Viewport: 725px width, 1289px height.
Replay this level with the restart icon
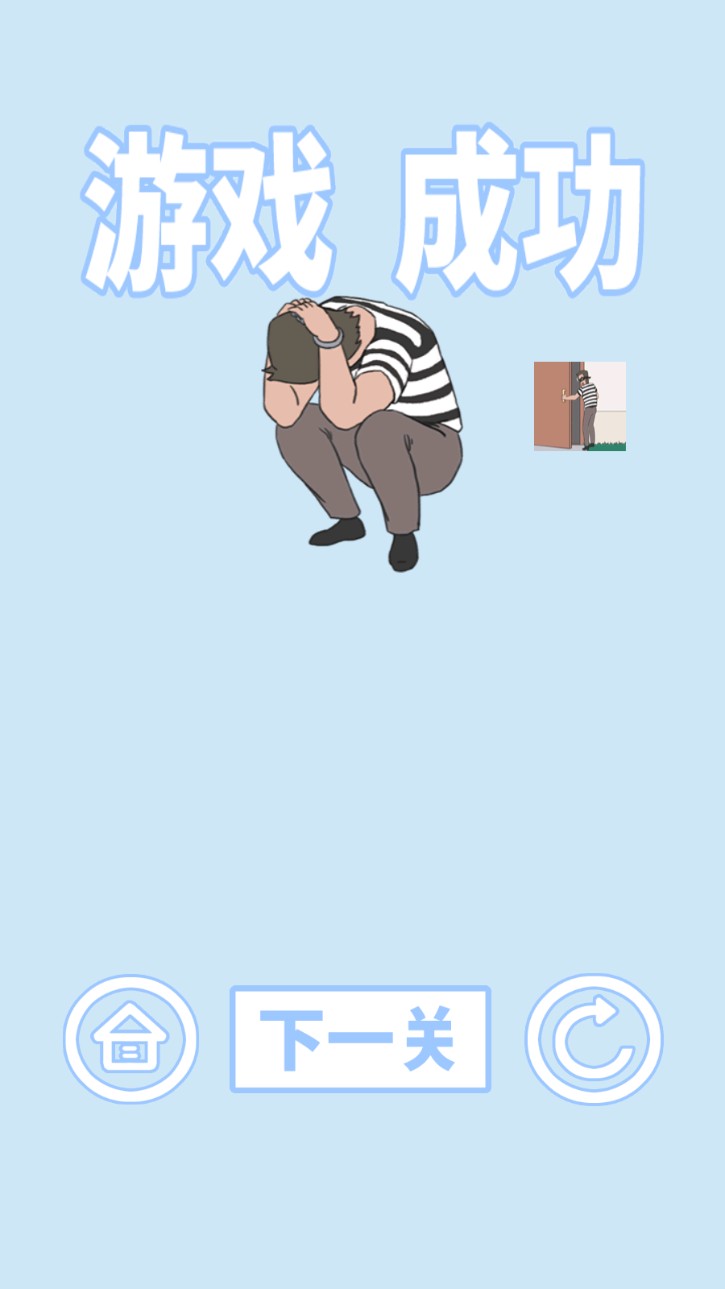[x=594, y=1039]
